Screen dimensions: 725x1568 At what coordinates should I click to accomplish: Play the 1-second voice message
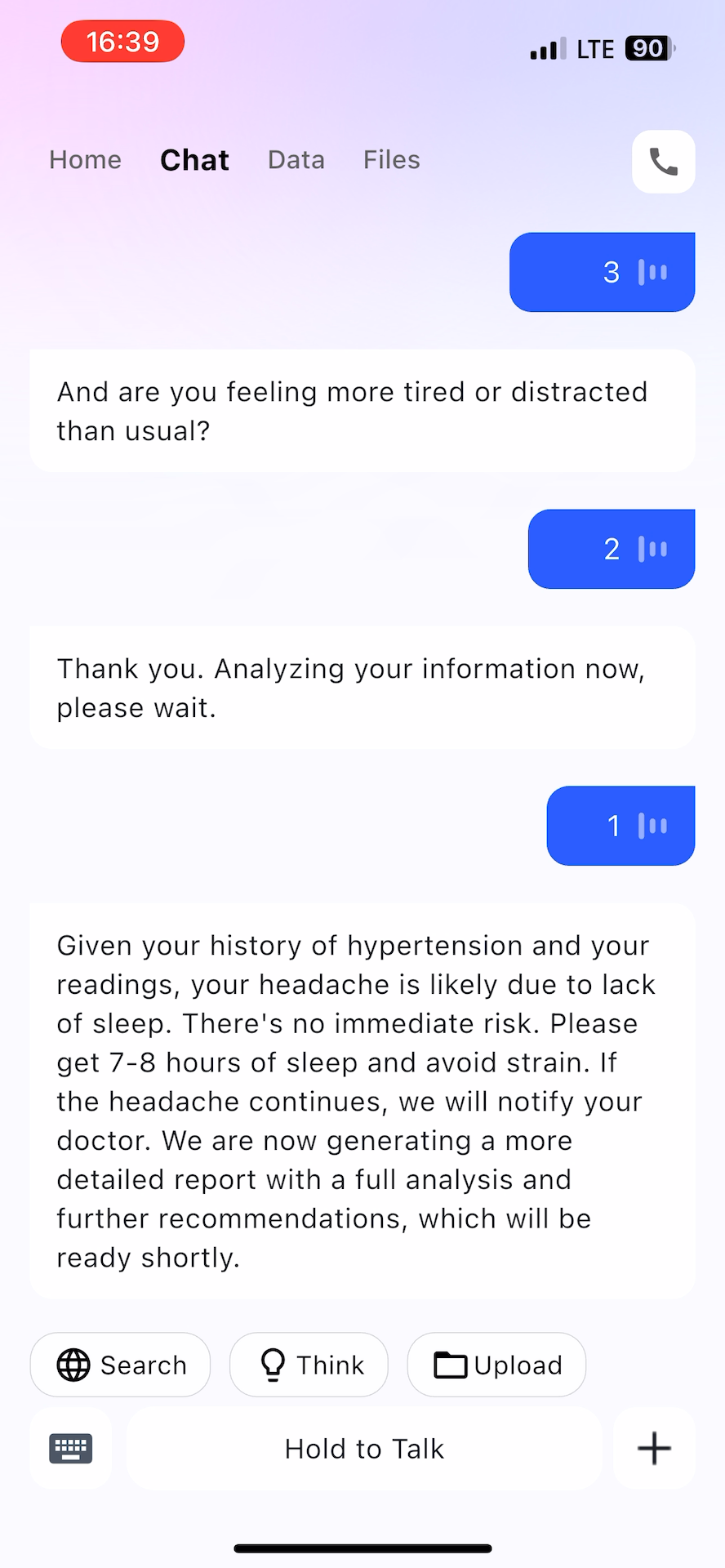point(620,826)
